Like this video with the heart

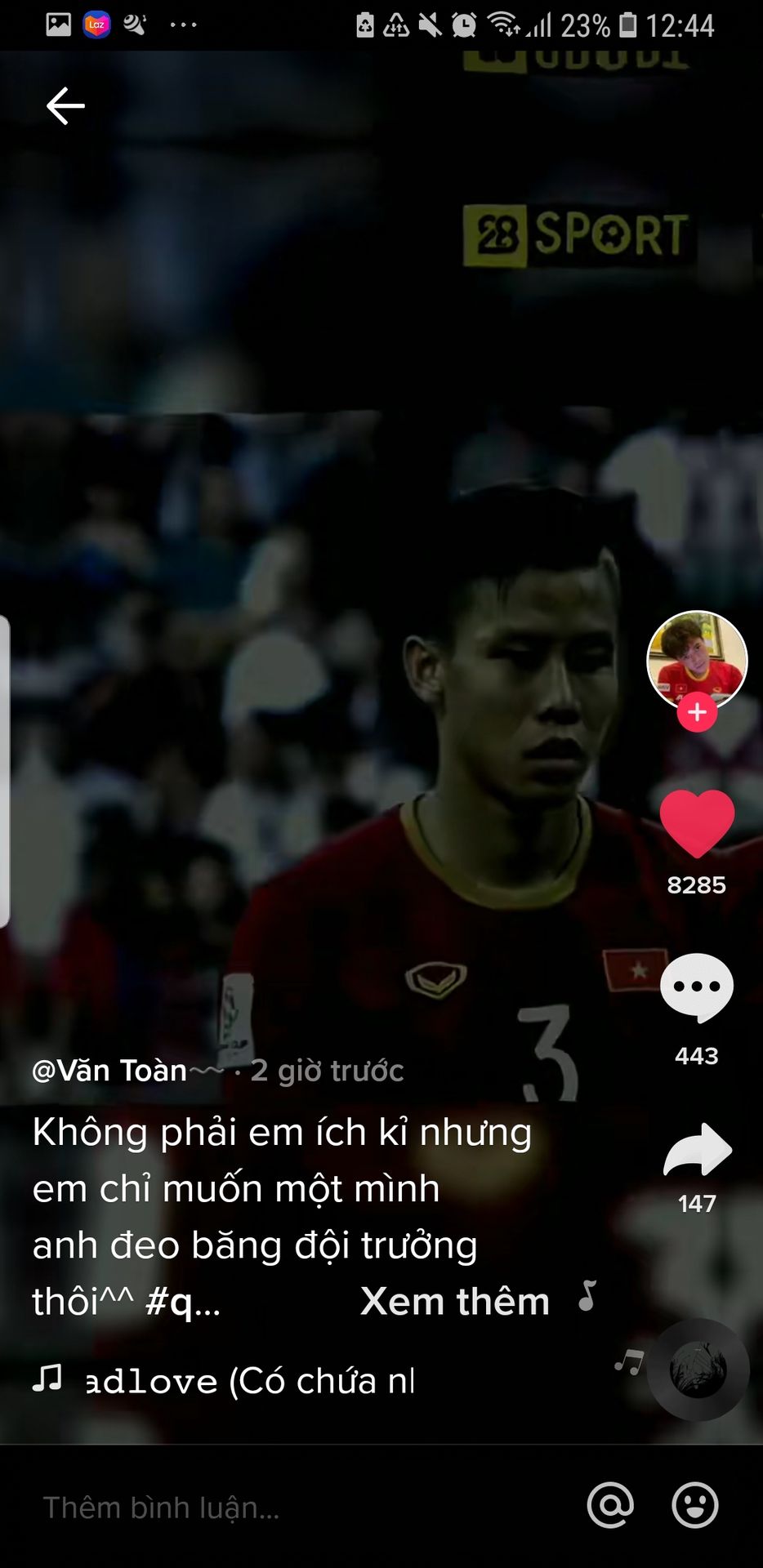pyautogui.click(x=697, y=823)
